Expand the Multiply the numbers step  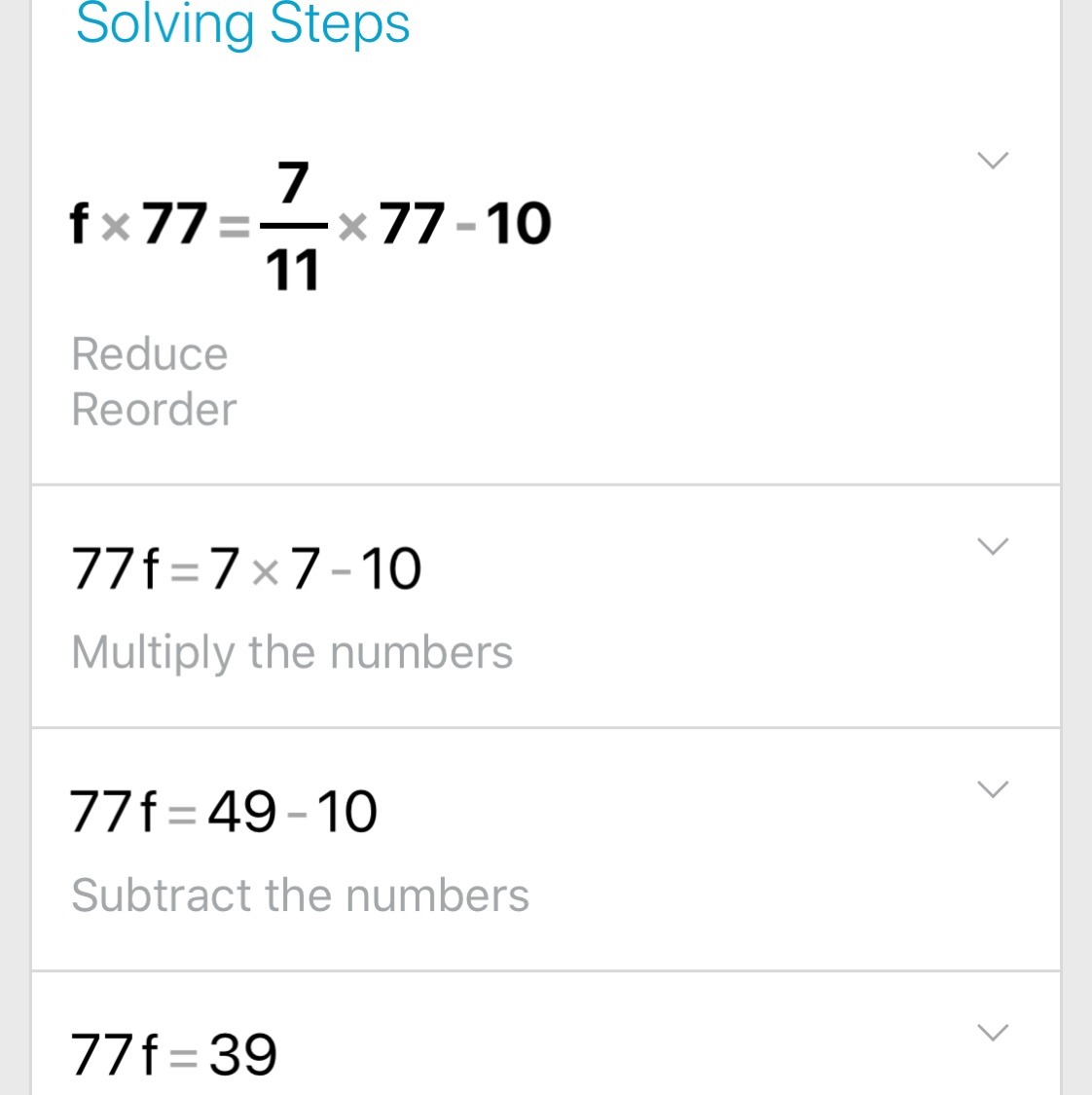click(x=992, y=547)
